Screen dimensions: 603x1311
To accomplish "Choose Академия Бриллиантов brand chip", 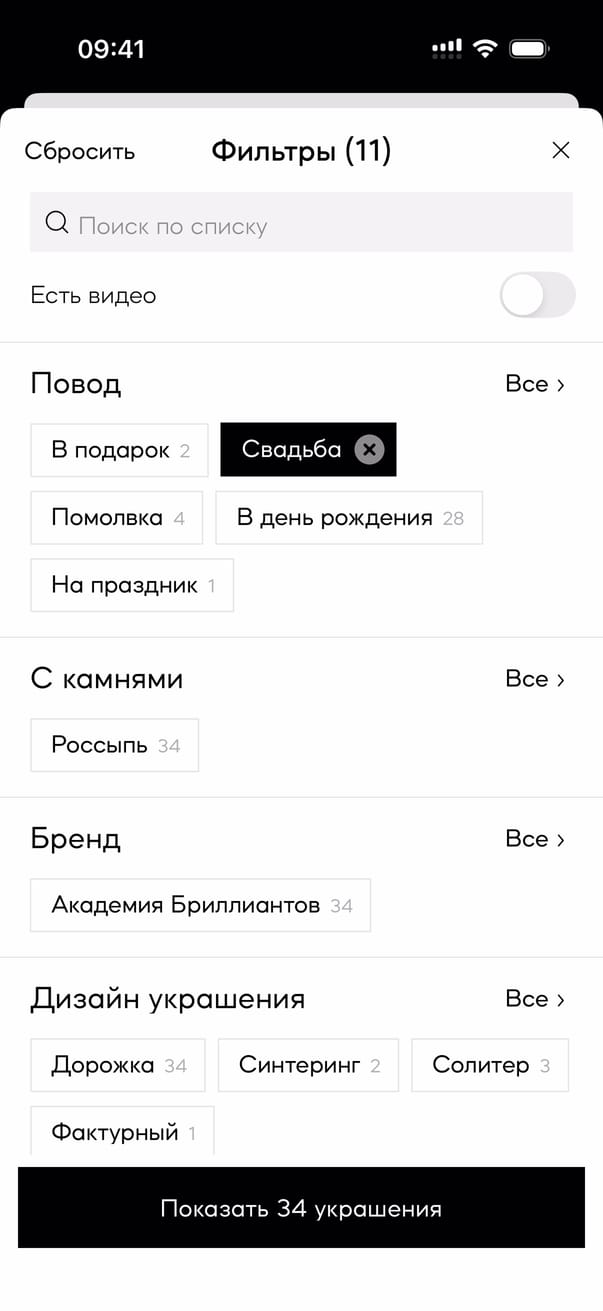I will [x=200, y=905].
